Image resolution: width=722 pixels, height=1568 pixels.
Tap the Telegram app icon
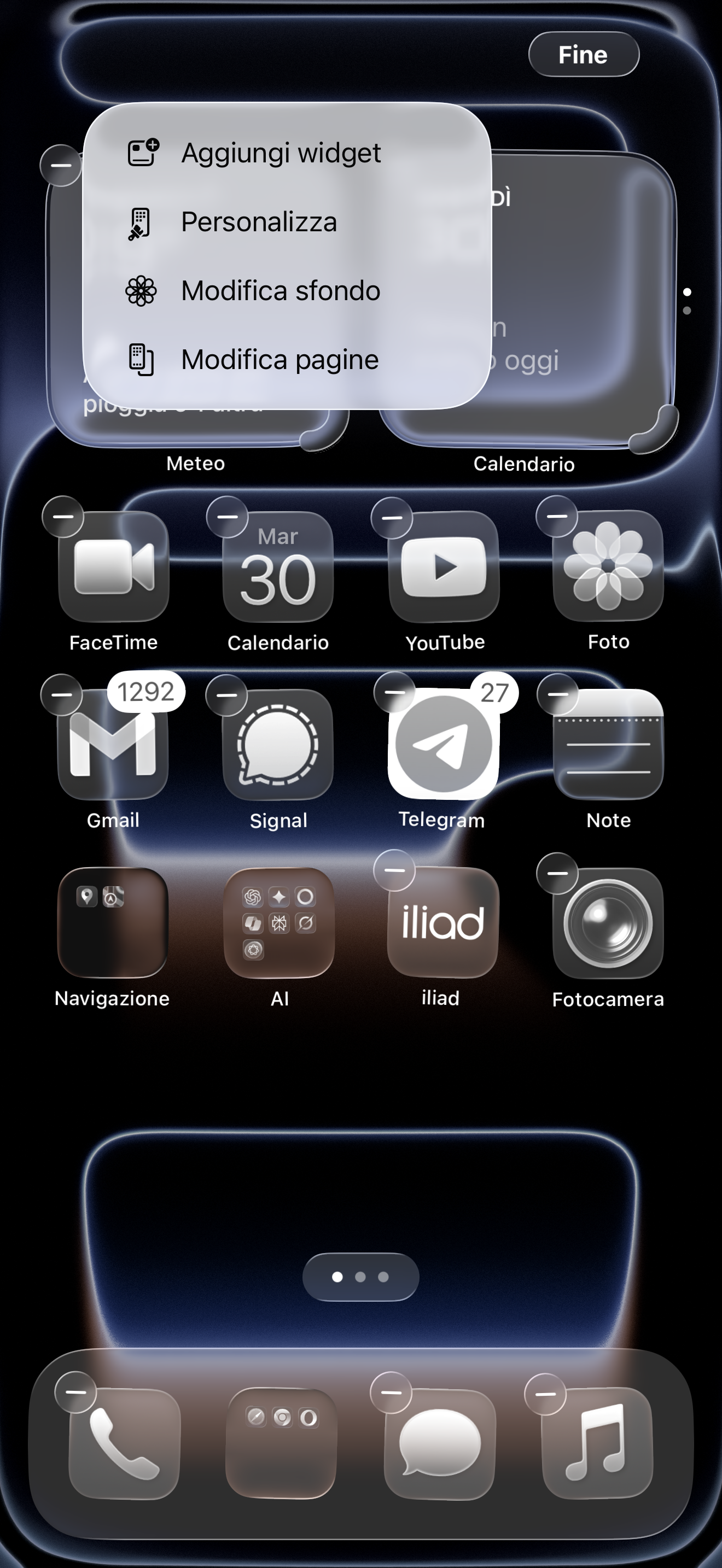pyautogui.click(x=443, y=745)
